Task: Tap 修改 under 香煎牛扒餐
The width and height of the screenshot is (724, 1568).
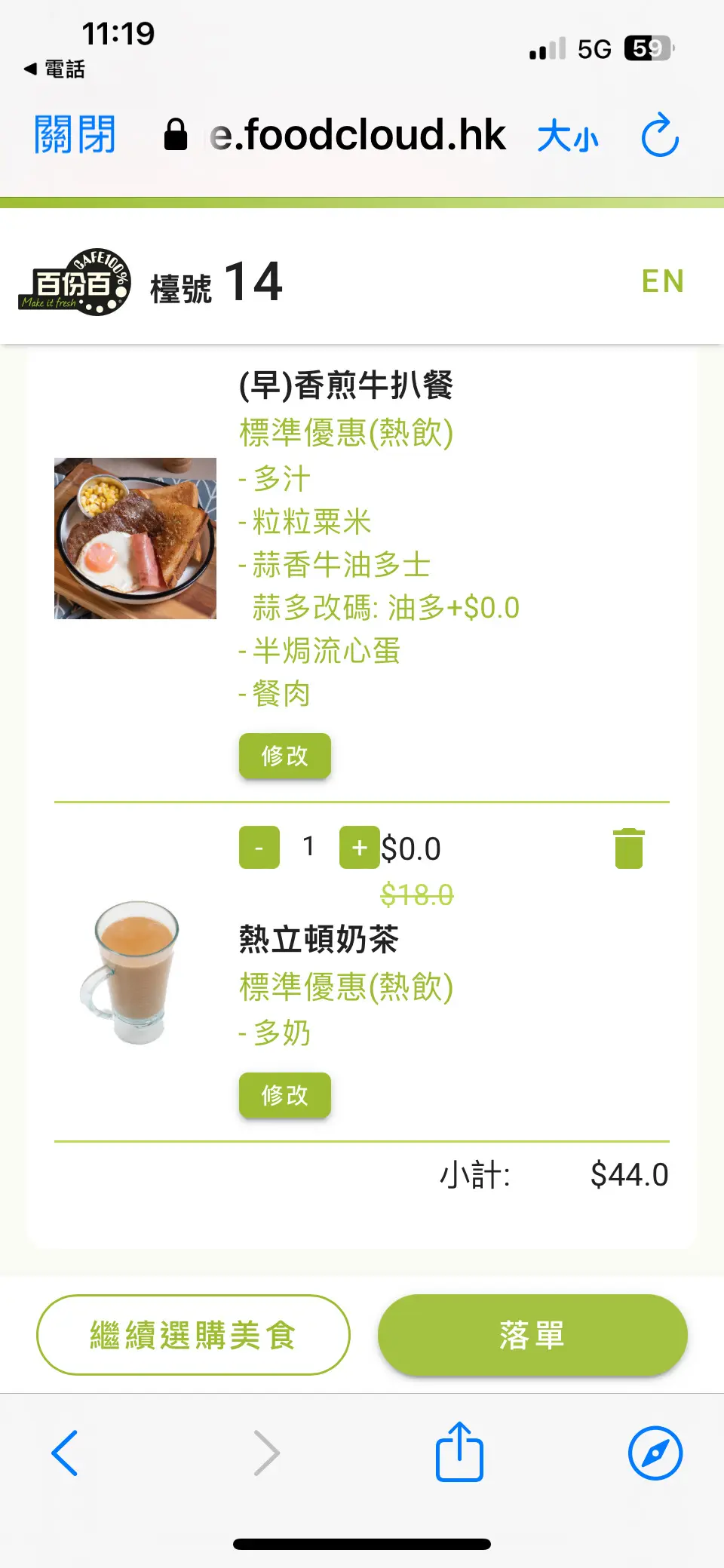Action: pyautogui.click(x=284, y=756)
